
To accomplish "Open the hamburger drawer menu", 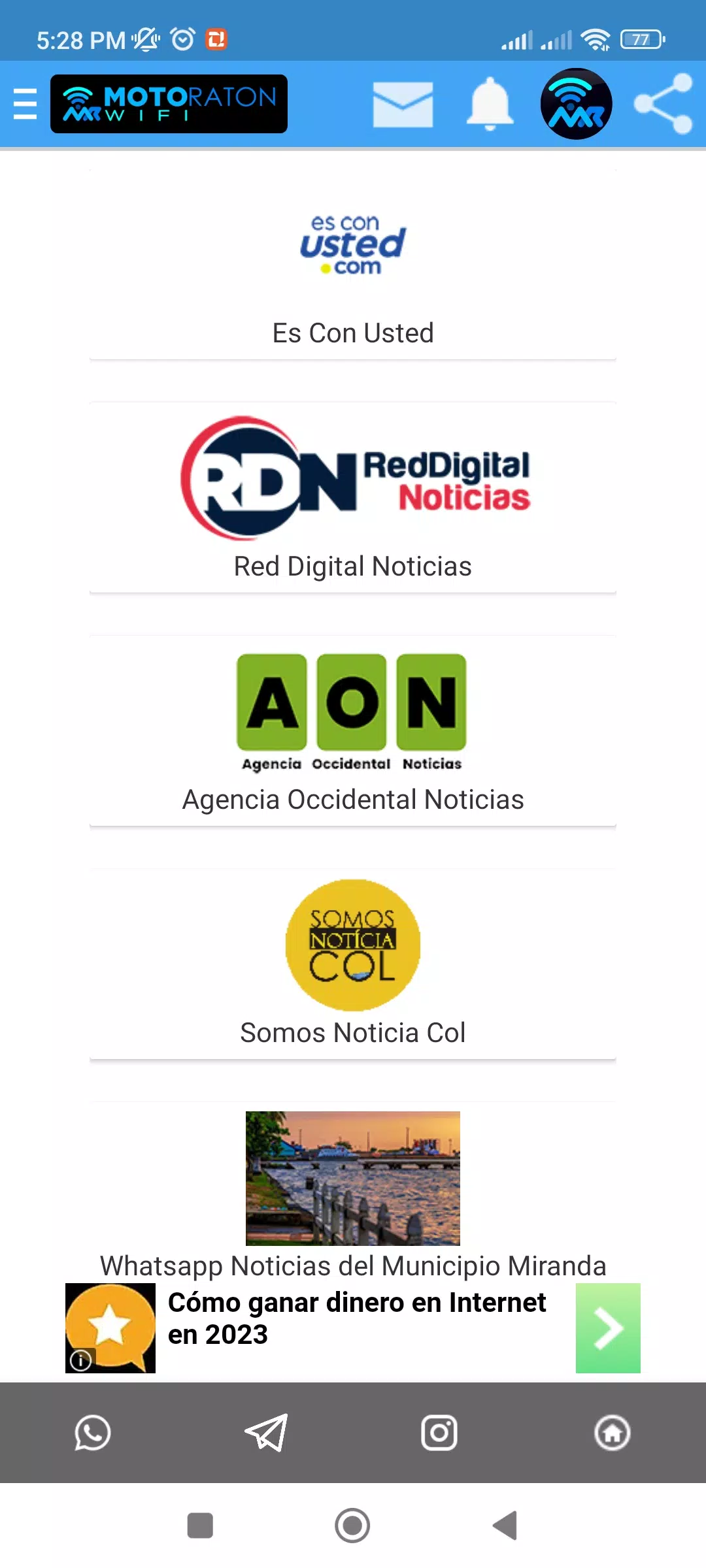I will point(25,104).
